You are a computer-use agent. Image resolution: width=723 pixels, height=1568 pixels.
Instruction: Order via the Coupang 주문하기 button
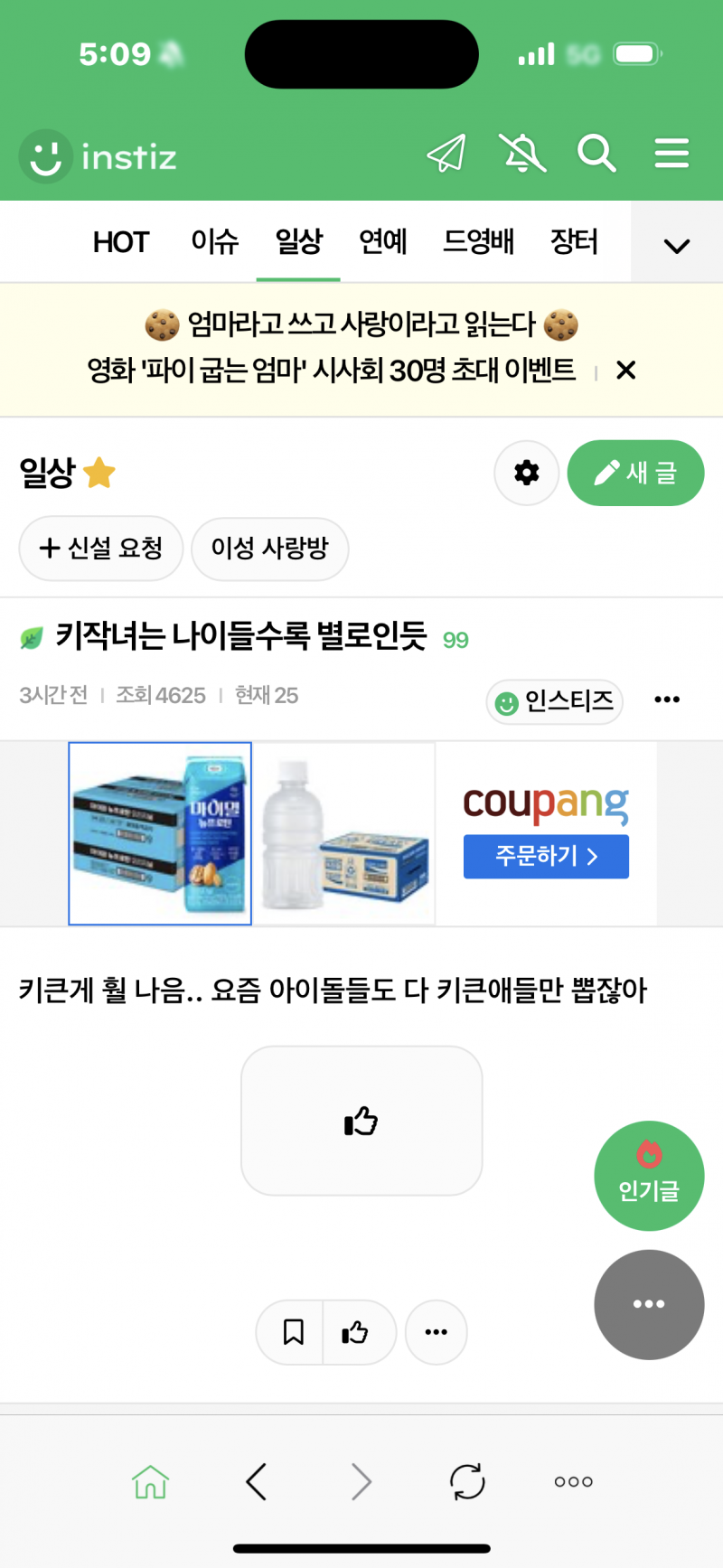(546, 857)
